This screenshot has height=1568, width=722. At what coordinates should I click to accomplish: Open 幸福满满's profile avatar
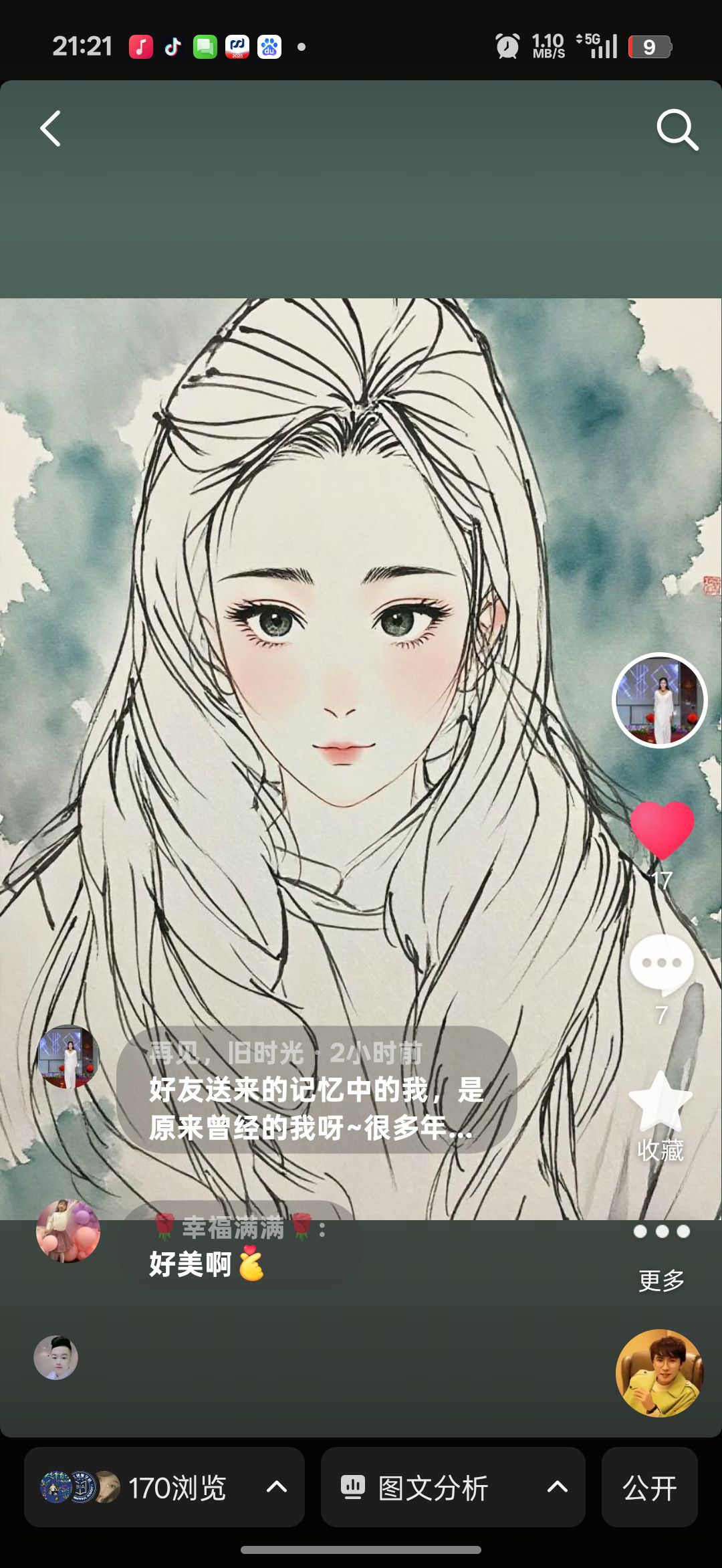(x=68, y=1231)
